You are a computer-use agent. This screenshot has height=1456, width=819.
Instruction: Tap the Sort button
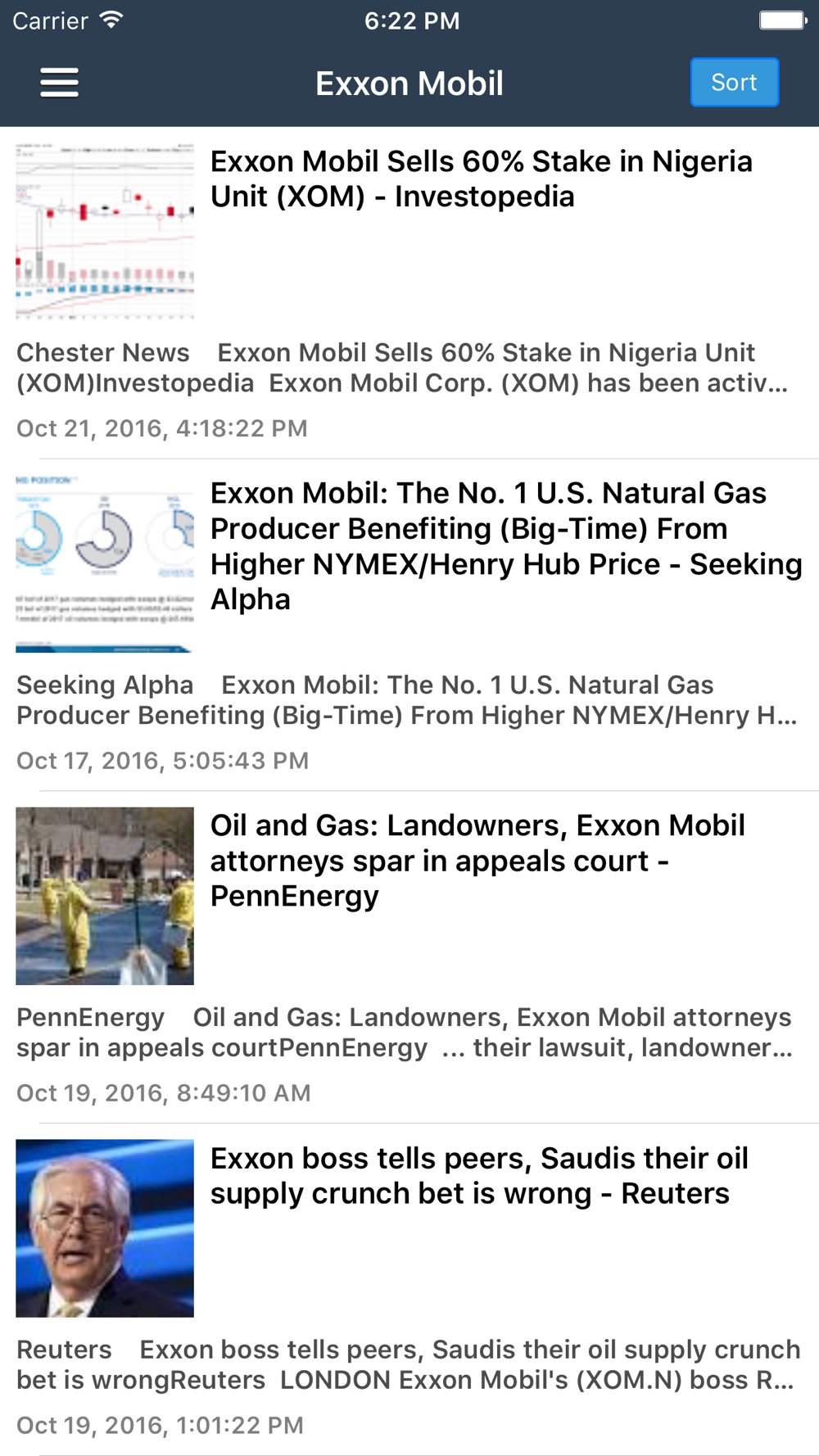click(735, 83)
